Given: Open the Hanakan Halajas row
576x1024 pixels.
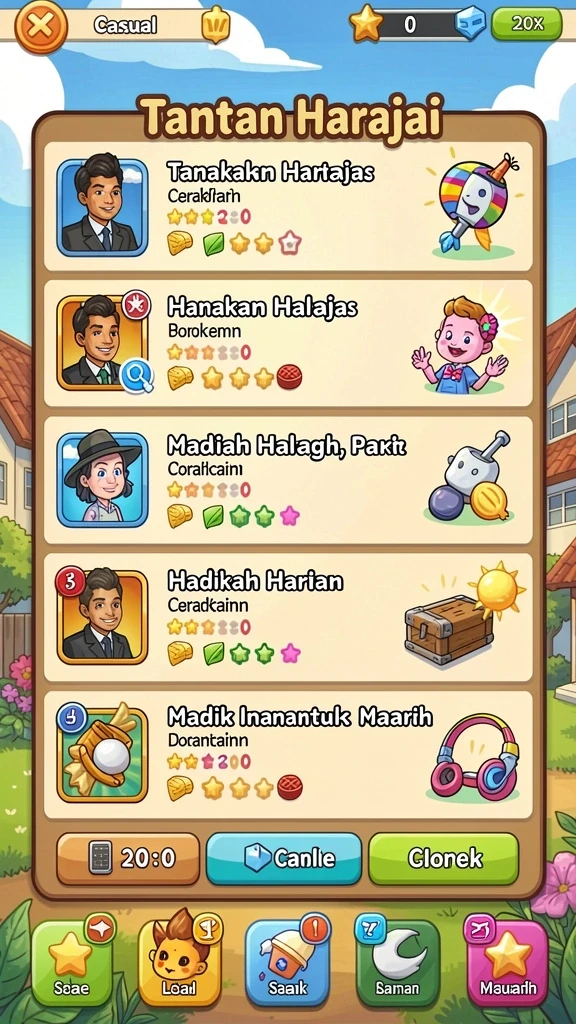Looking at the screenshot, I should pos(288,344).
